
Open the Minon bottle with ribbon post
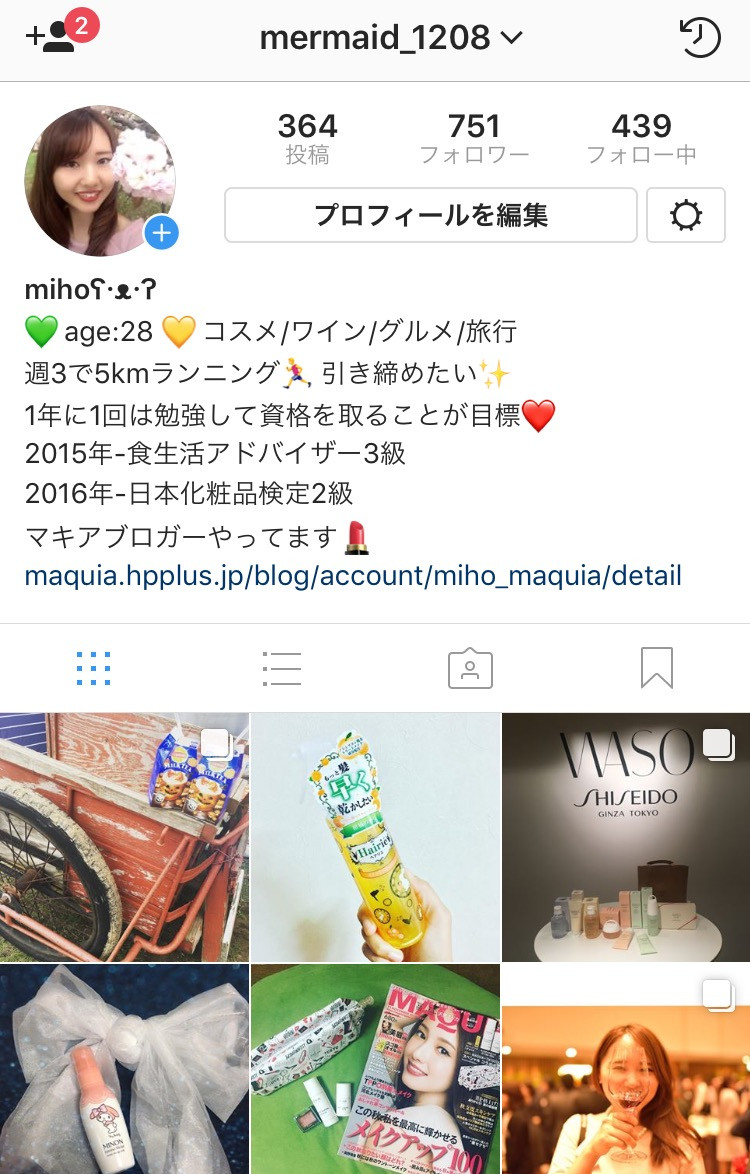(124, 1069)
